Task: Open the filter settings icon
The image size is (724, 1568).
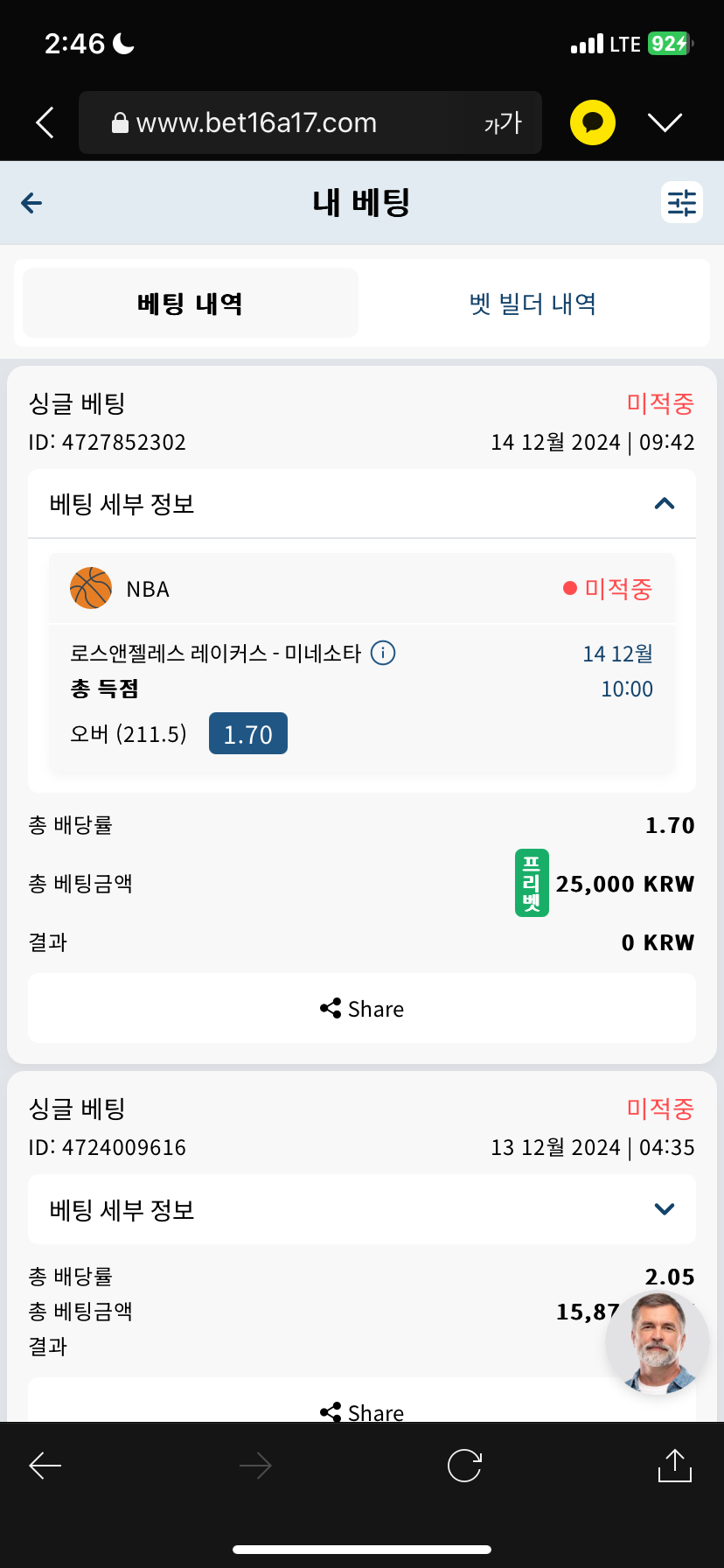Action: click(x=682, y=203)
